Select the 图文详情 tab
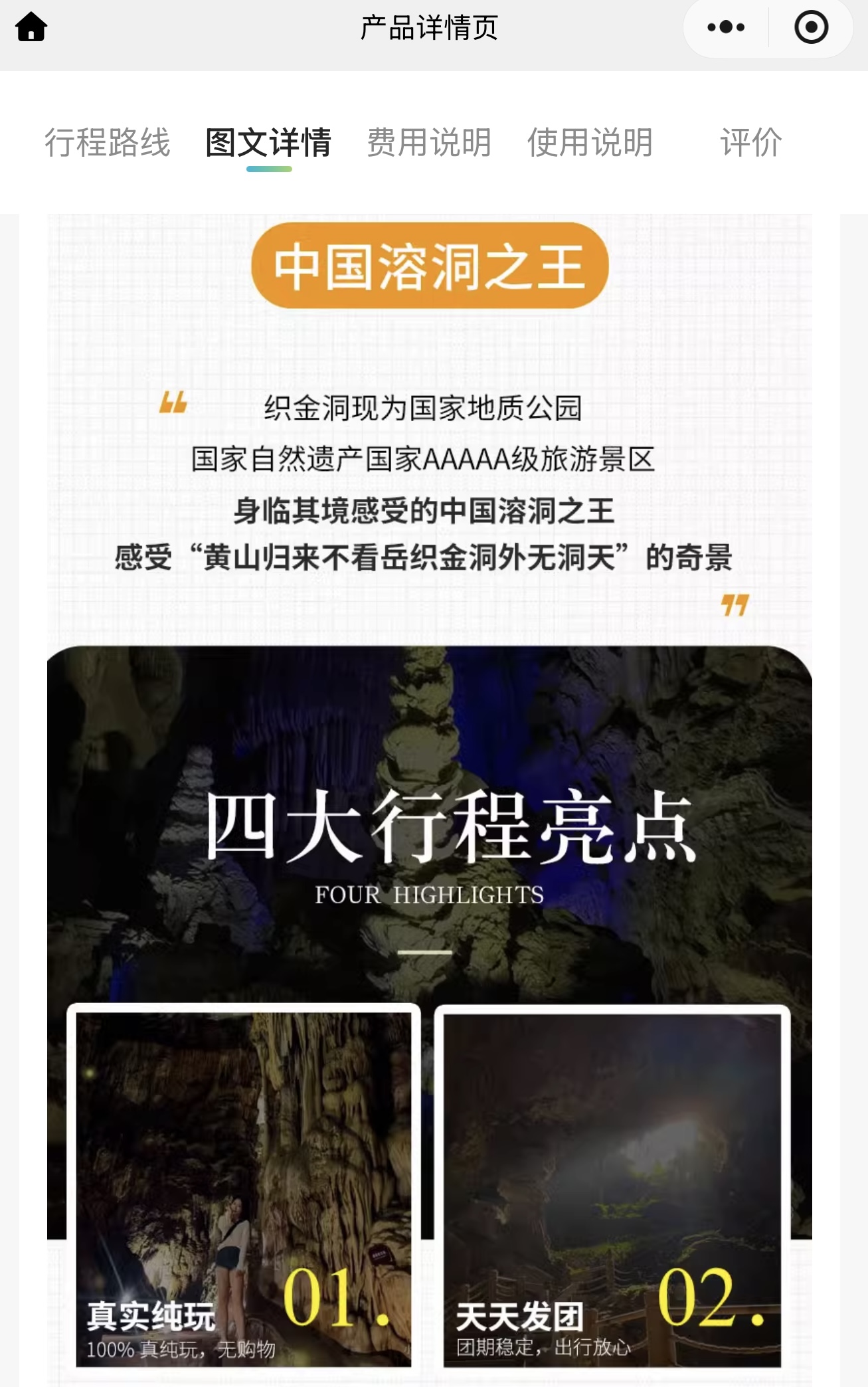The height and width of the screenshot is (1387, 868). pyautogui.click(x=268, y=142)
